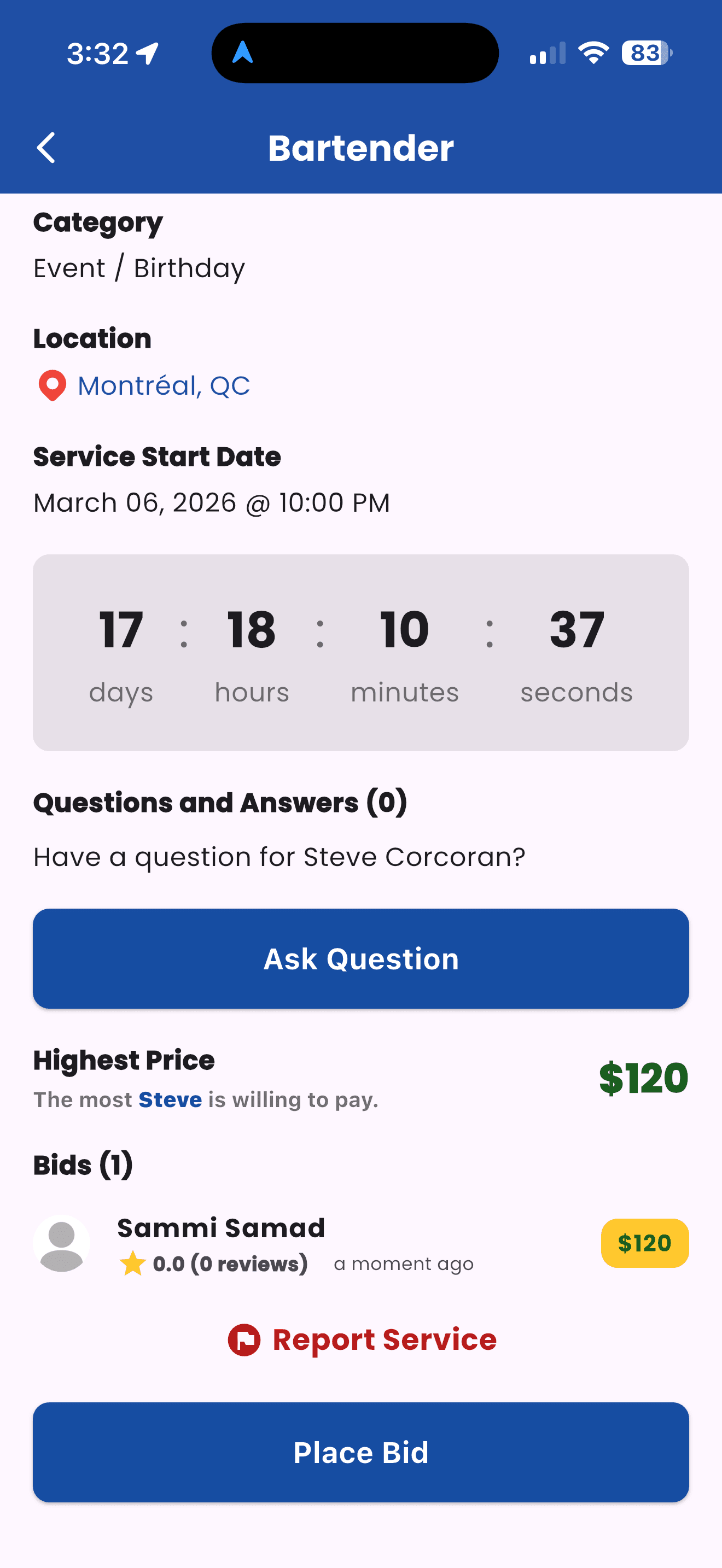Place a bid on the Bartender job

(361, 1452)
